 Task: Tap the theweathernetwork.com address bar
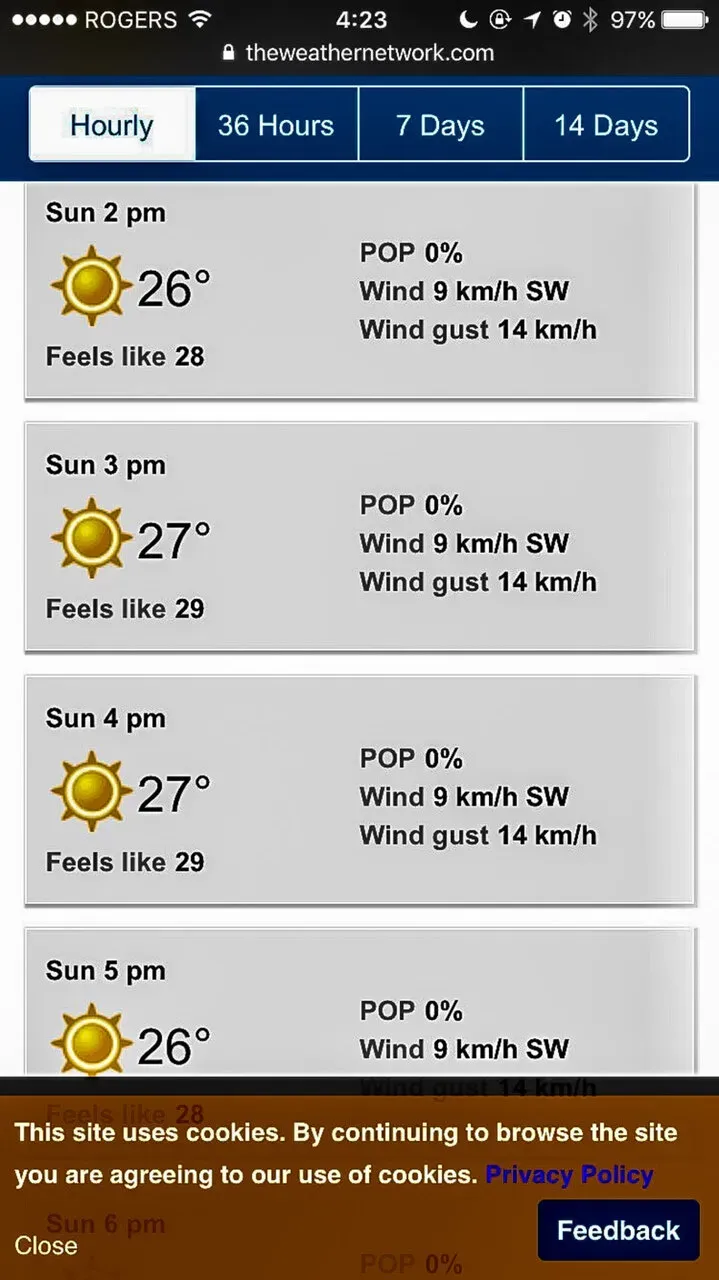point(359,52)
